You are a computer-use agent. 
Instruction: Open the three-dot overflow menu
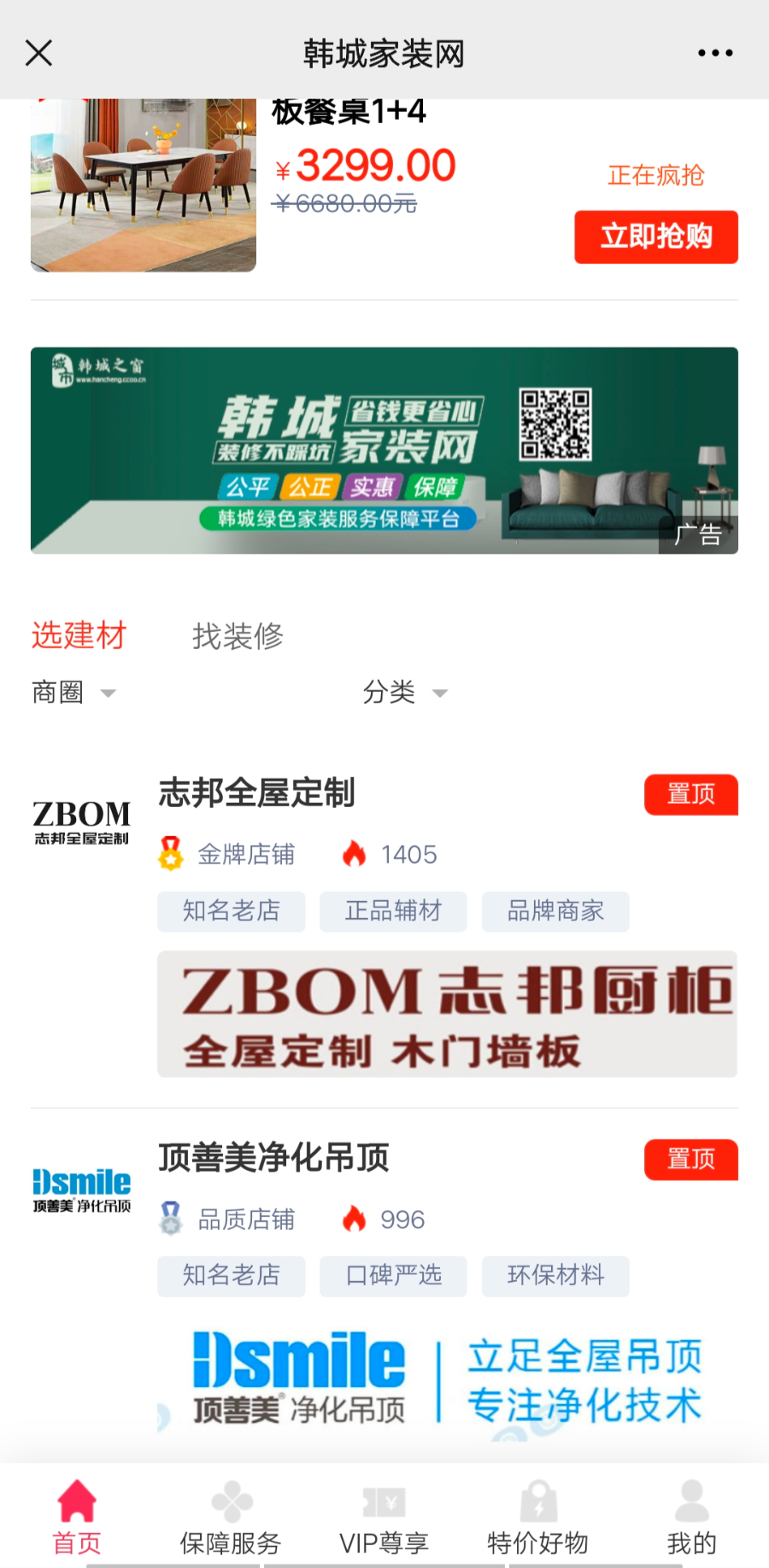(714, 53)
